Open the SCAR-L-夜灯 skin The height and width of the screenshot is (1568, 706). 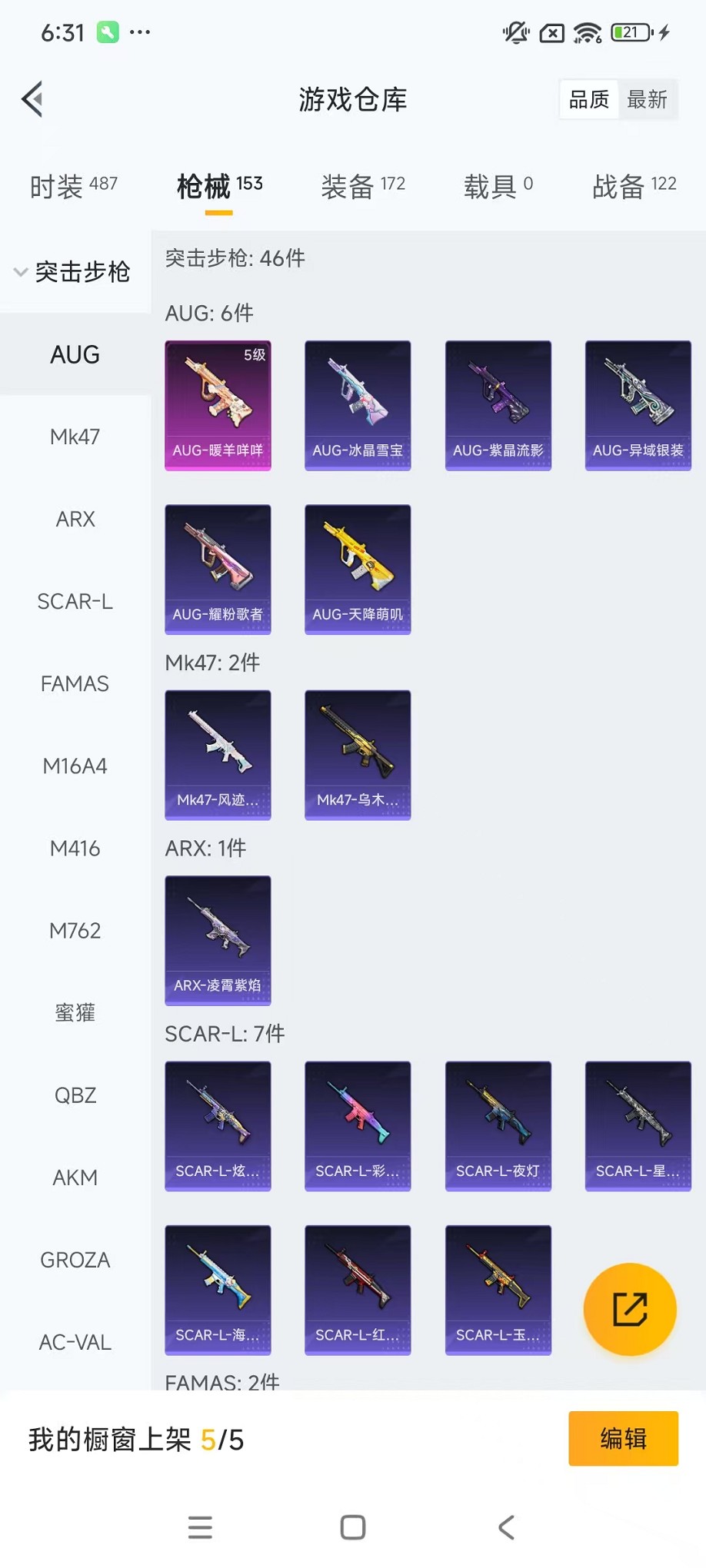coord(498,1125)
